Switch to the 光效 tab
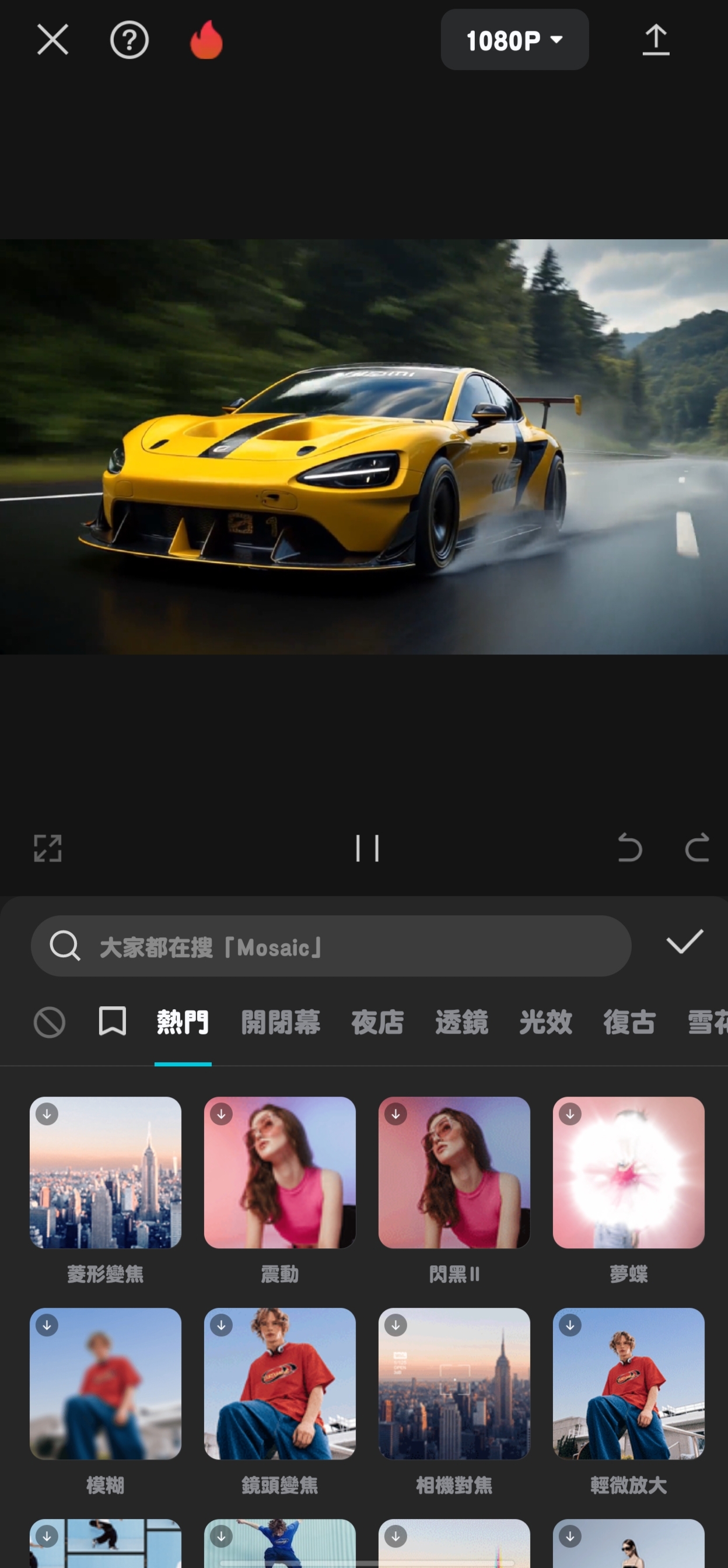728x1568 pixels. coord(545,1022)
